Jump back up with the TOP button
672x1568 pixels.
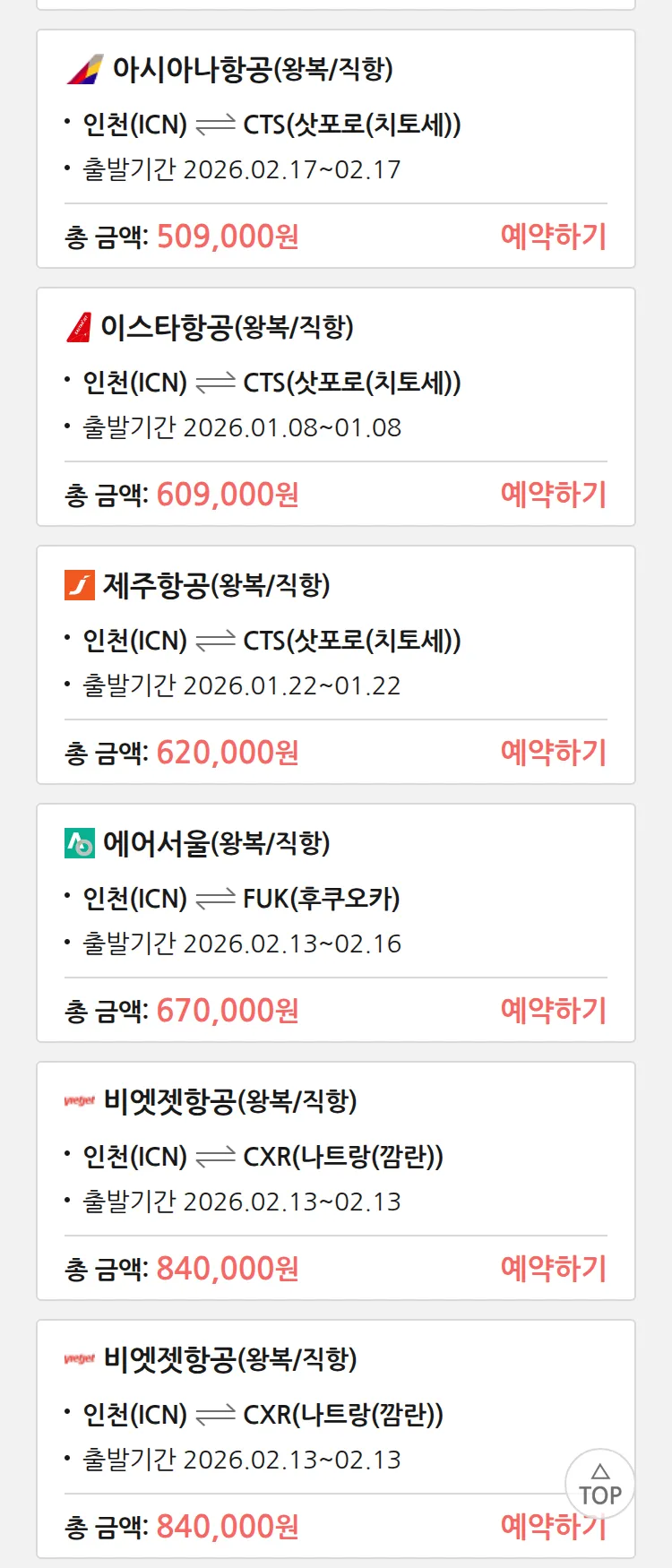[599, 1485]
